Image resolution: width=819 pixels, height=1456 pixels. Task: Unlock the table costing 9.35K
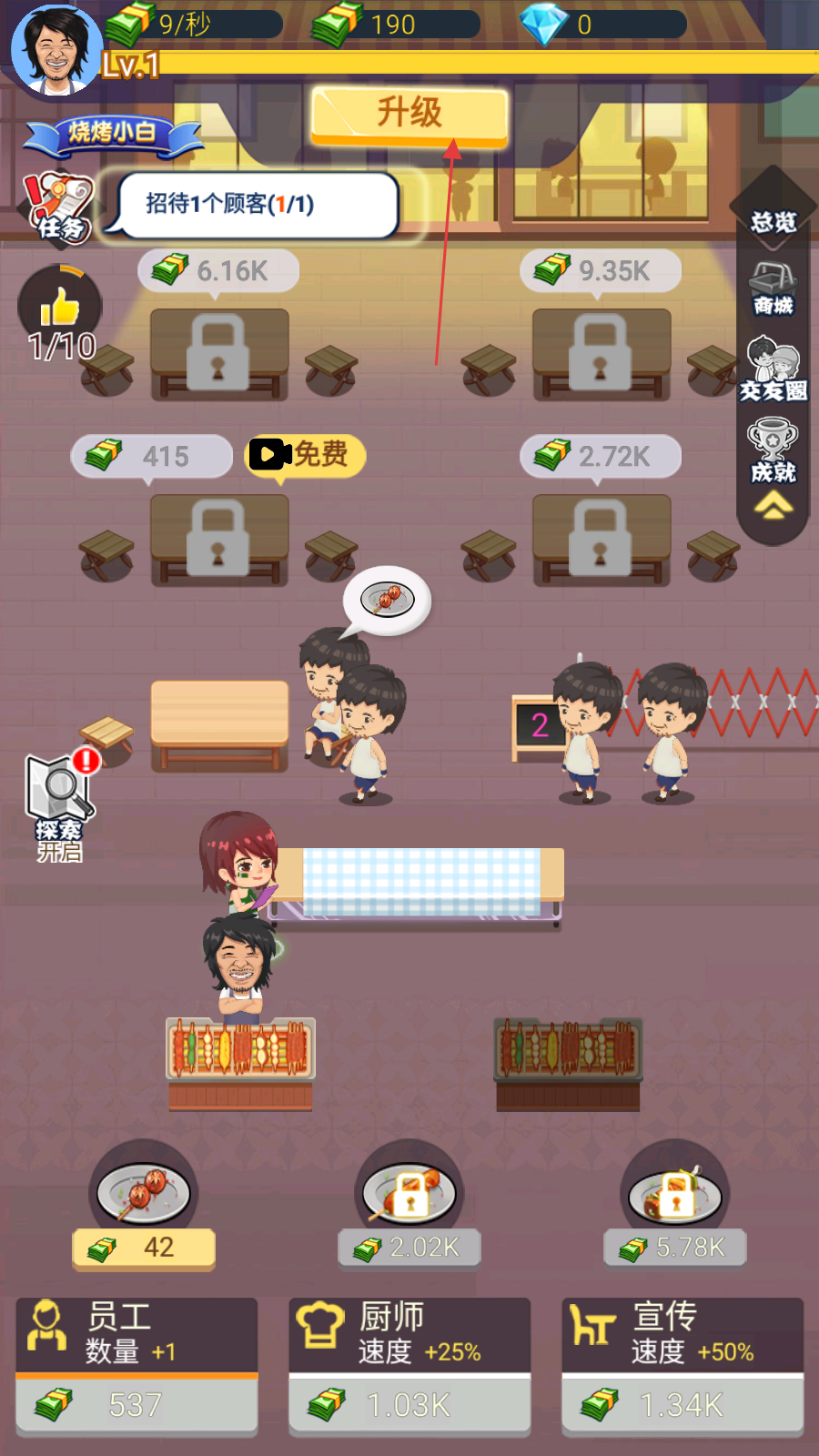click(x=601, y=271)
